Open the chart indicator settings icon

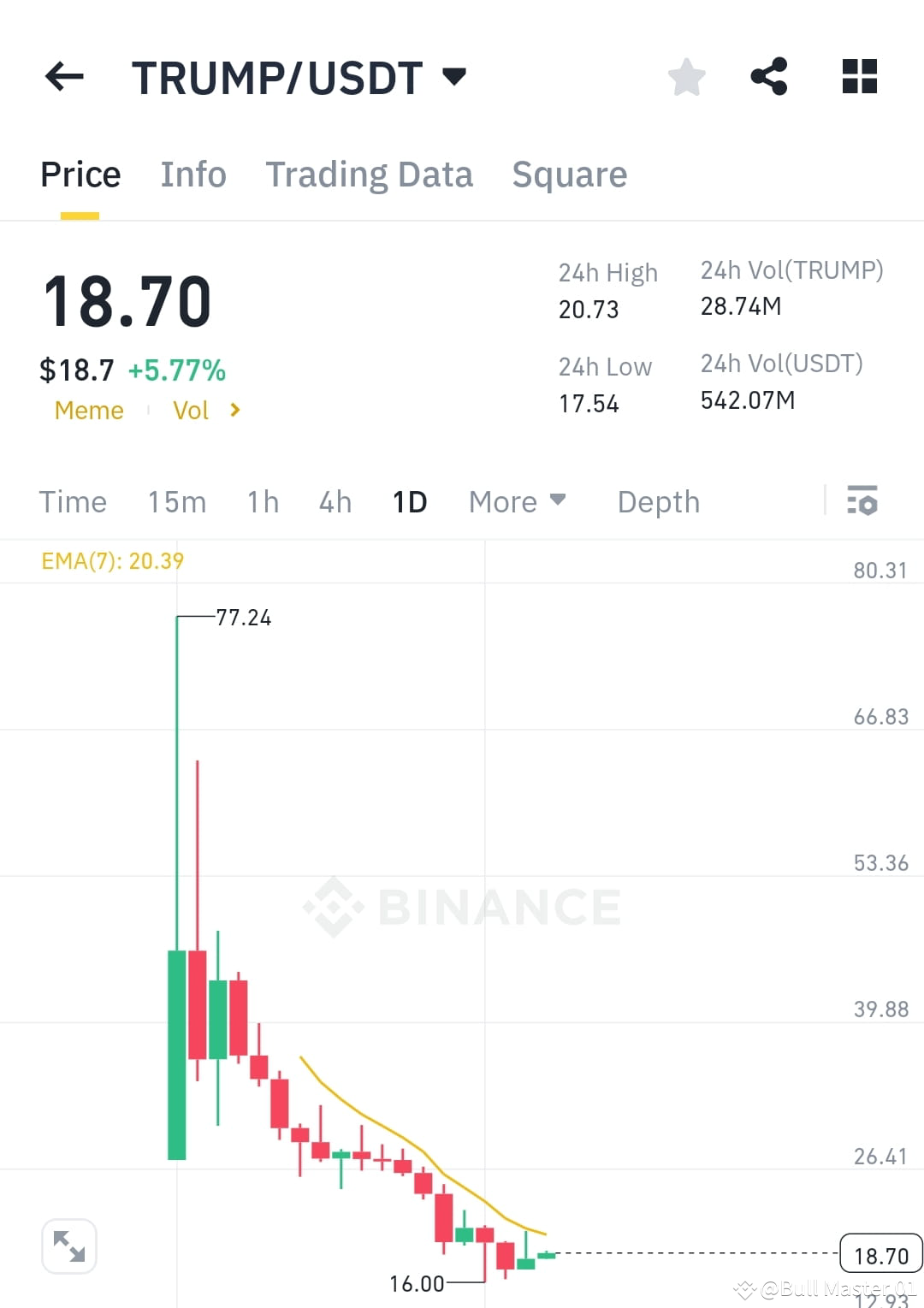862,501
